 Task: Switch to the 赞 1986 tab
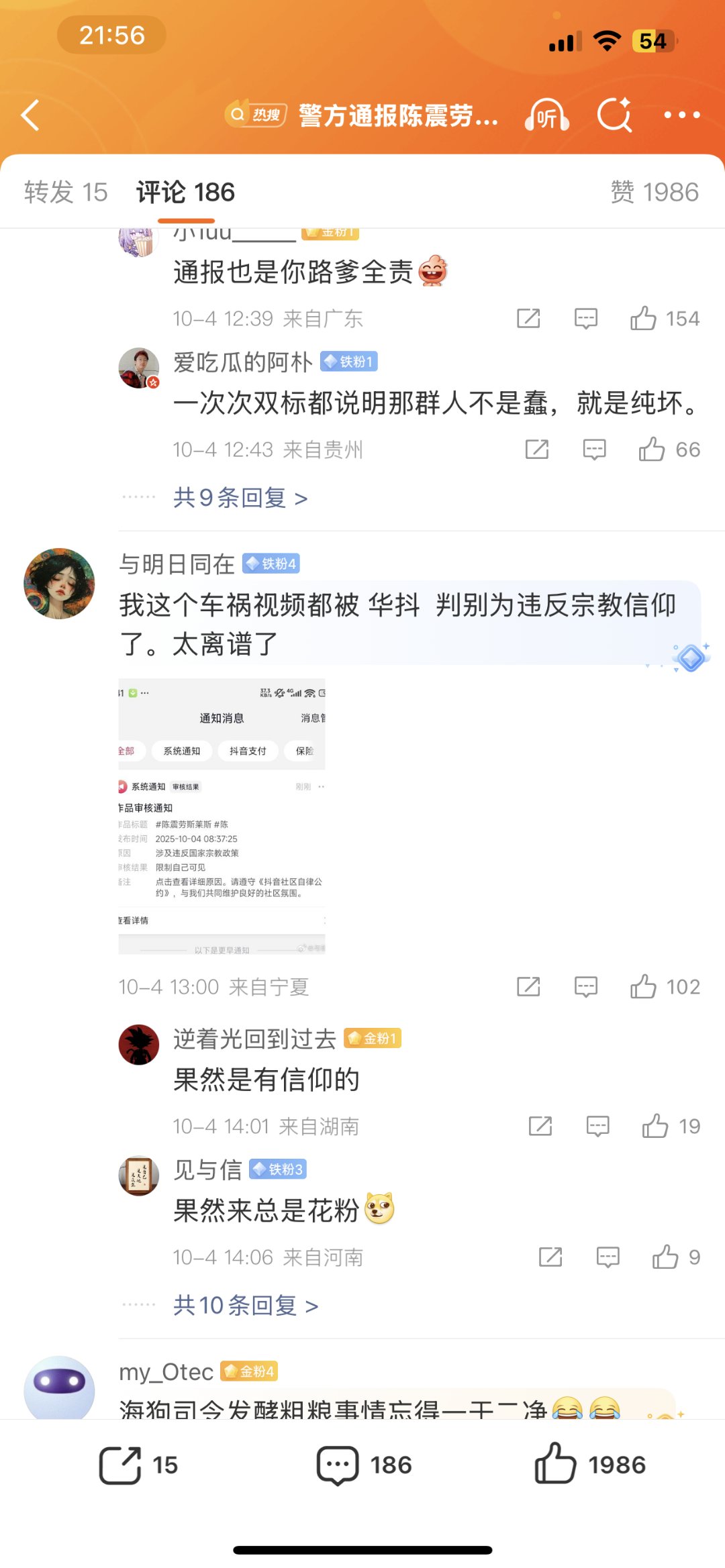click(x=654, y=193)
